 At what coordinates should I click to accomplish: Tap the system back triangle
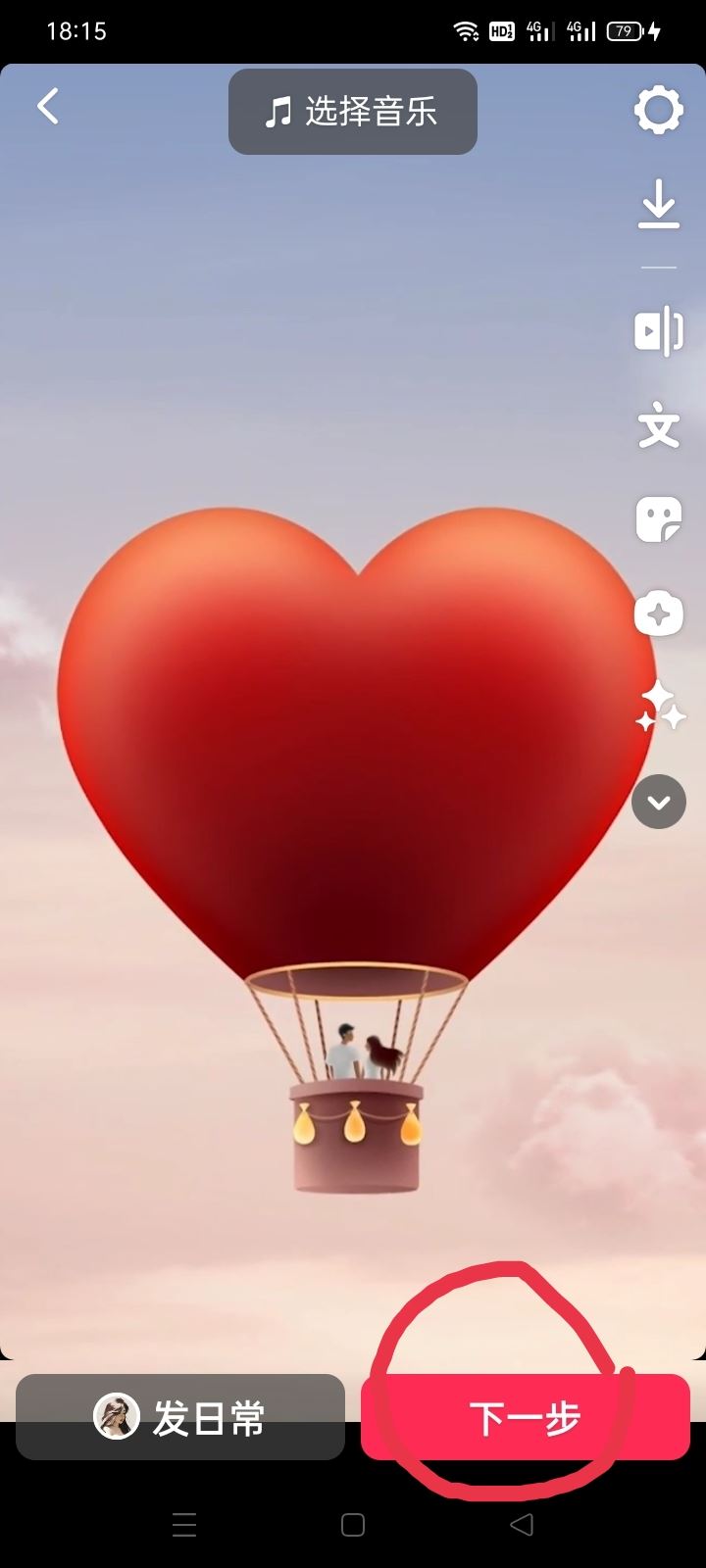pyautogui.click(x=522, y=1525)
